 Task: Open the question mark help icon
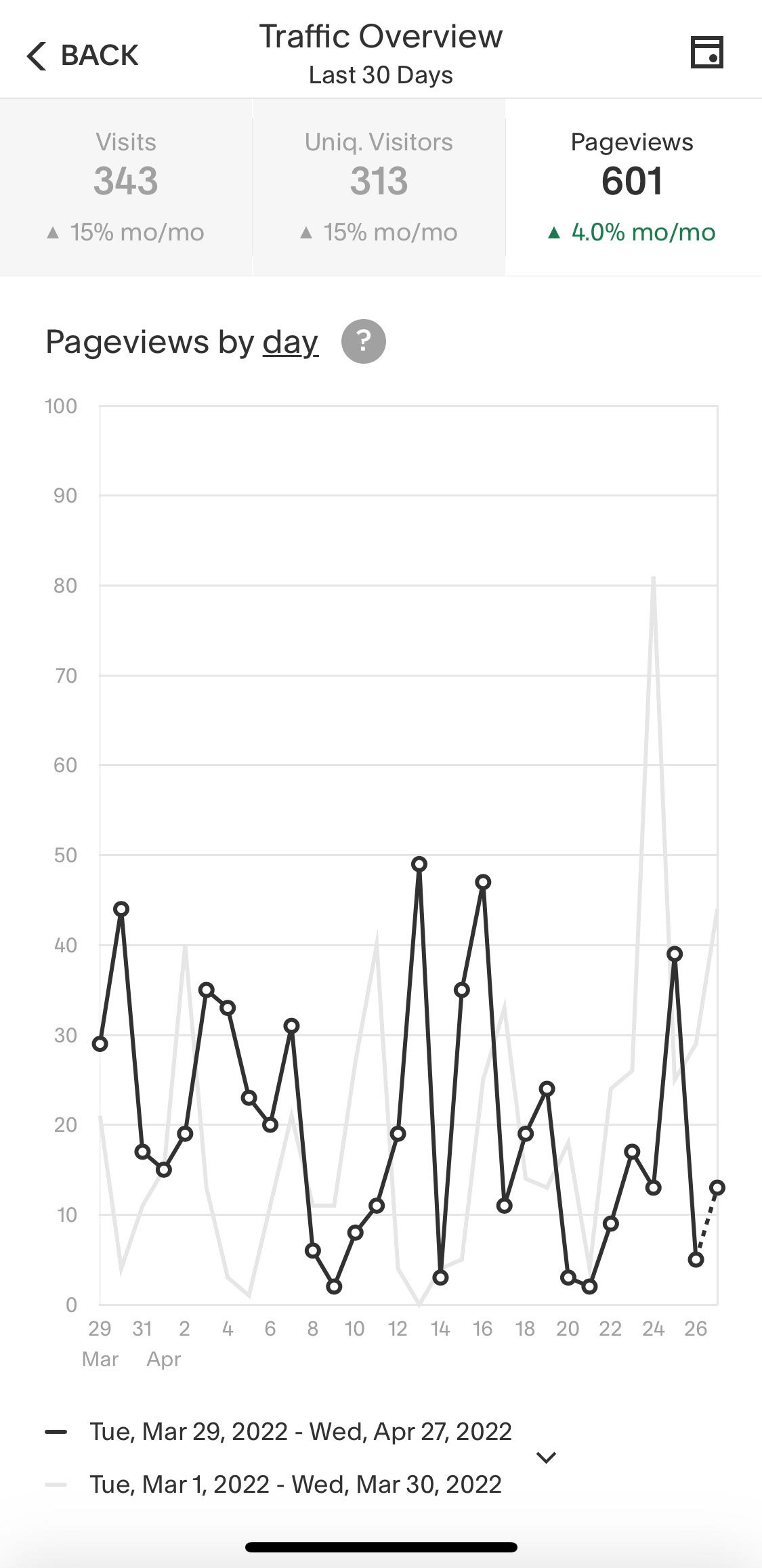[x=364, y=341]
